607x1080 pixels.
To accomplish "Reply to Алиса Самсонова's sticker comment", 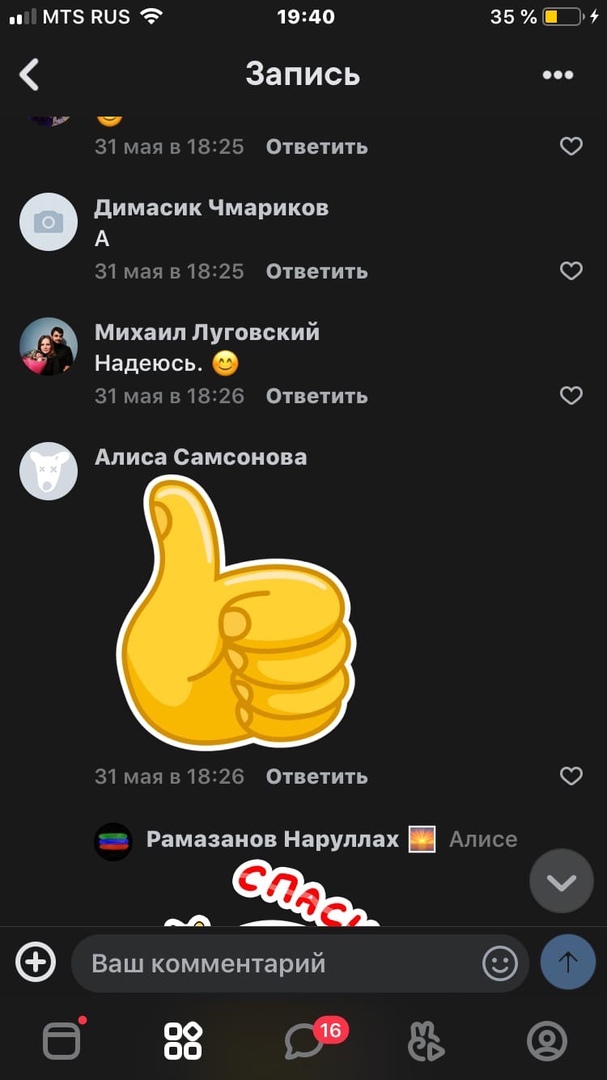I will [316, 776].
